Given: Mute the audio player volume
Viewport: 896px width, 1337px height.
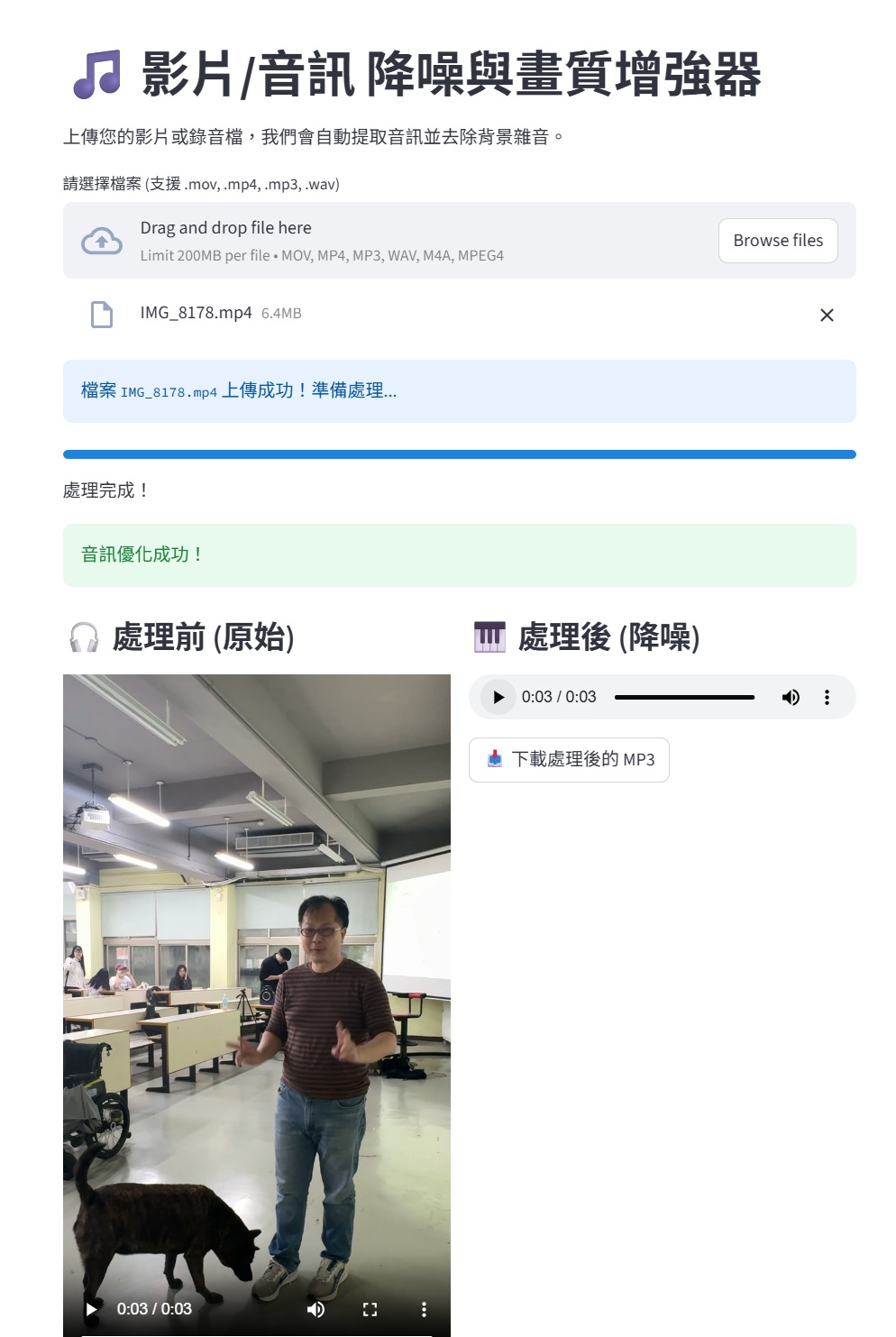Looking at the screenshot, I should (x=791, y=696).
